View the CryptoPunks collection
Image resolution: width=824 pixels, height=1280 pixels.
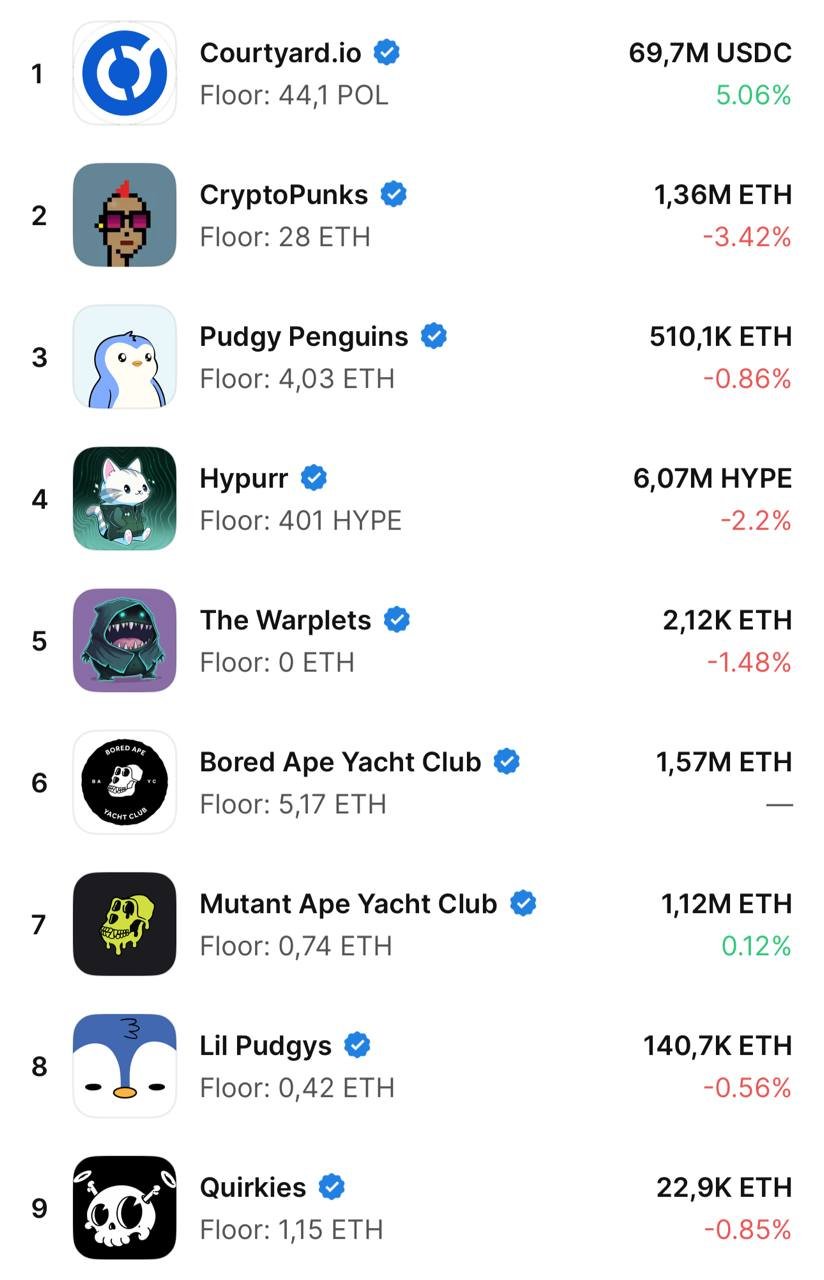[284, 195]
